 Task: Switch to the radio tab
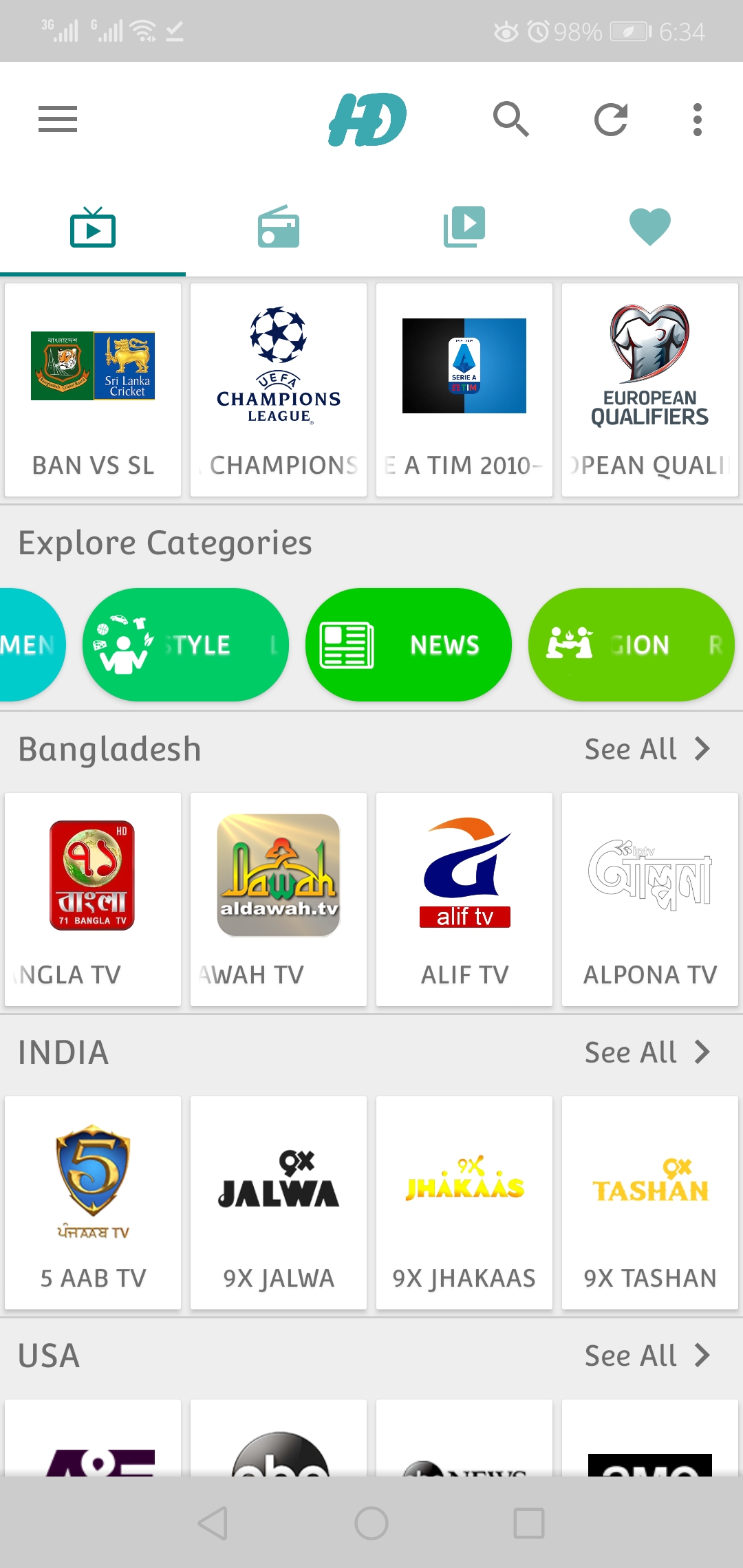(279, 227)
